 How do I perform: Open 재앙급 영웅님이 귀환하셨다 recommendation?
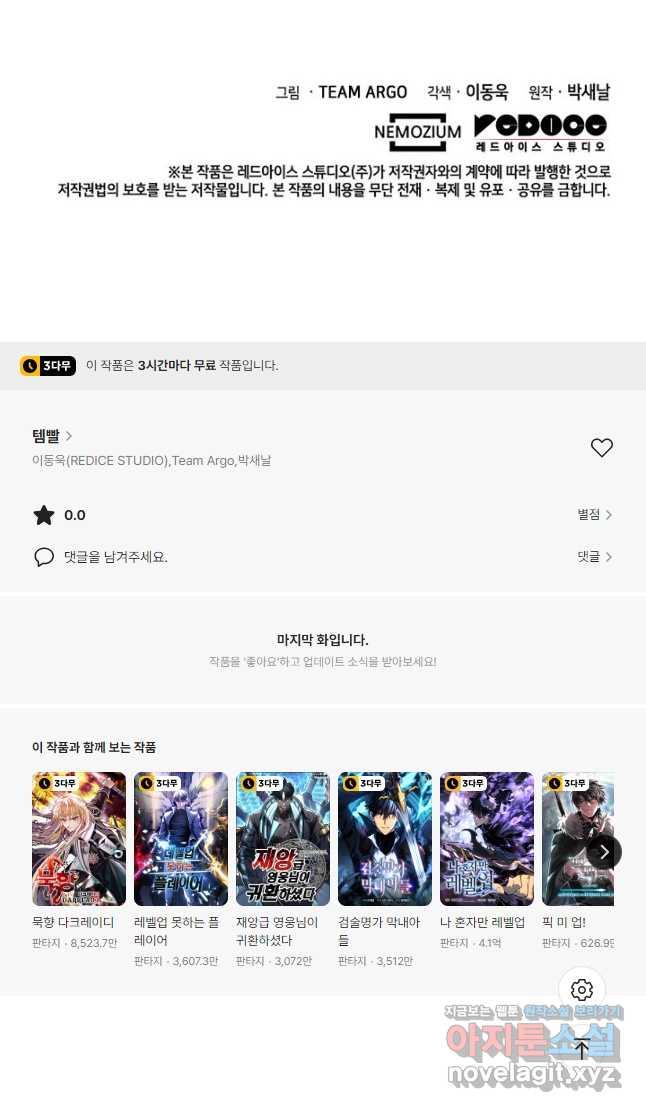pyautogui.click(x=283, y=838)
